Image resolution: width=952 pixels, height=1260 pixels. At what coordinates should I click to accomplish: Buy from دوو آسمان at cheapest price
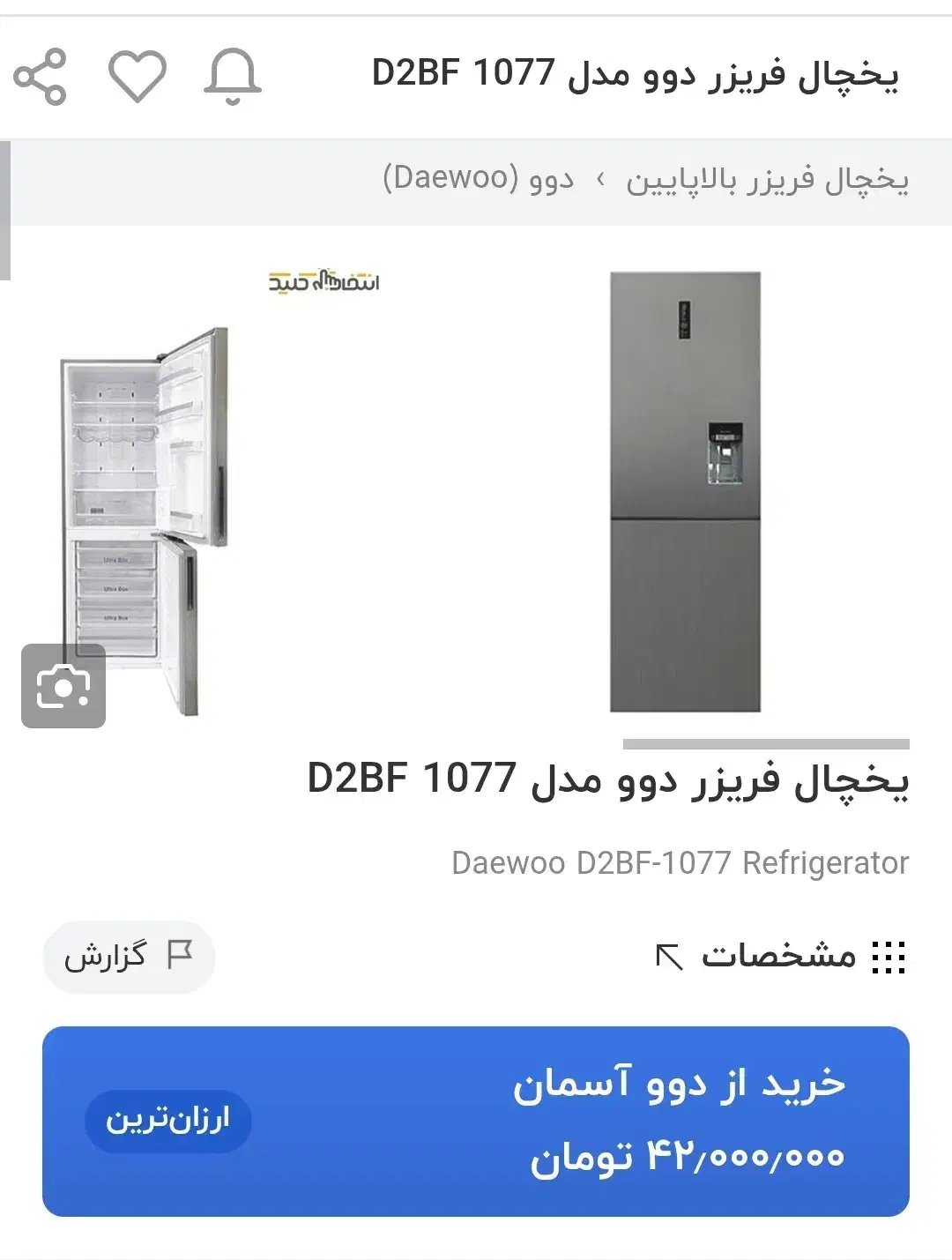(x=476, y=1121)
